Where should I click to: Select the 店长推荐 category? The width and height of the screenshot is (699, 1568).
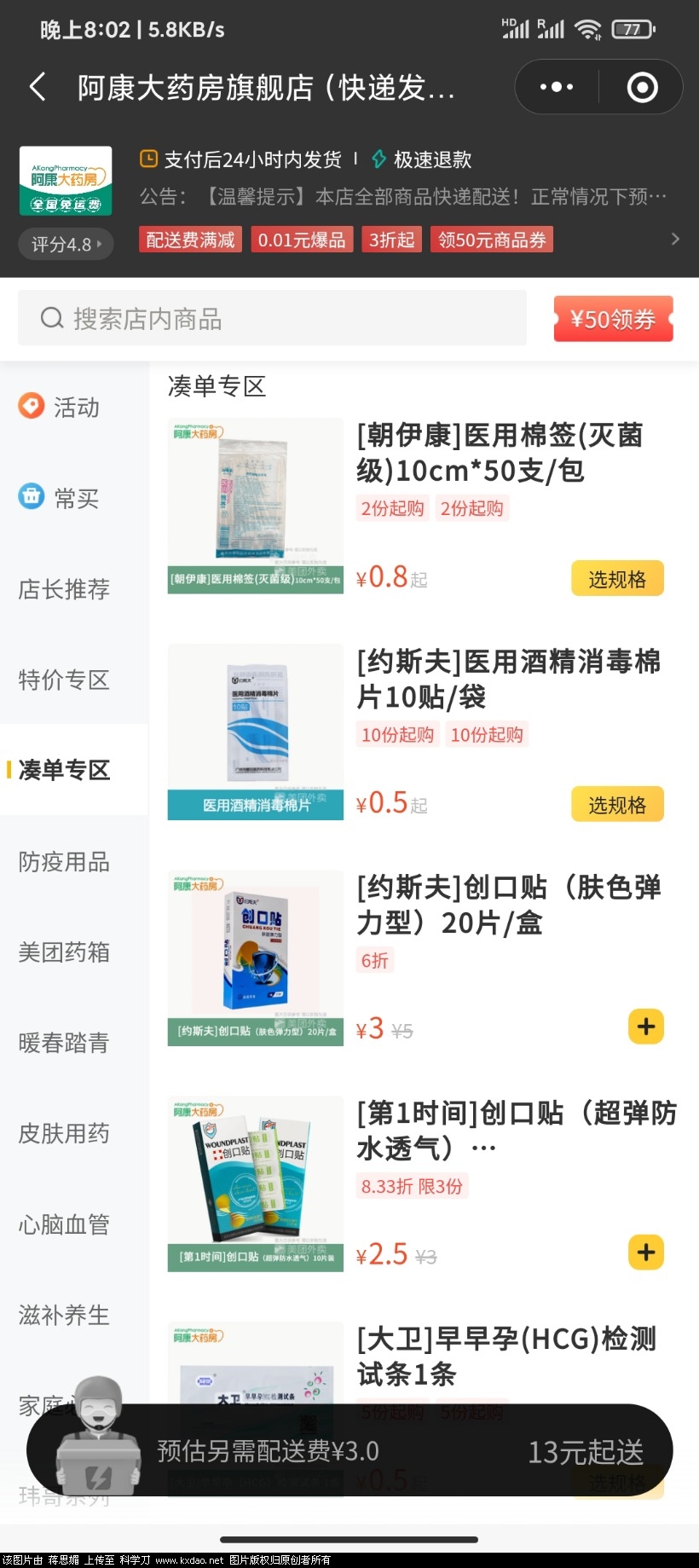[x=65, y=589]
